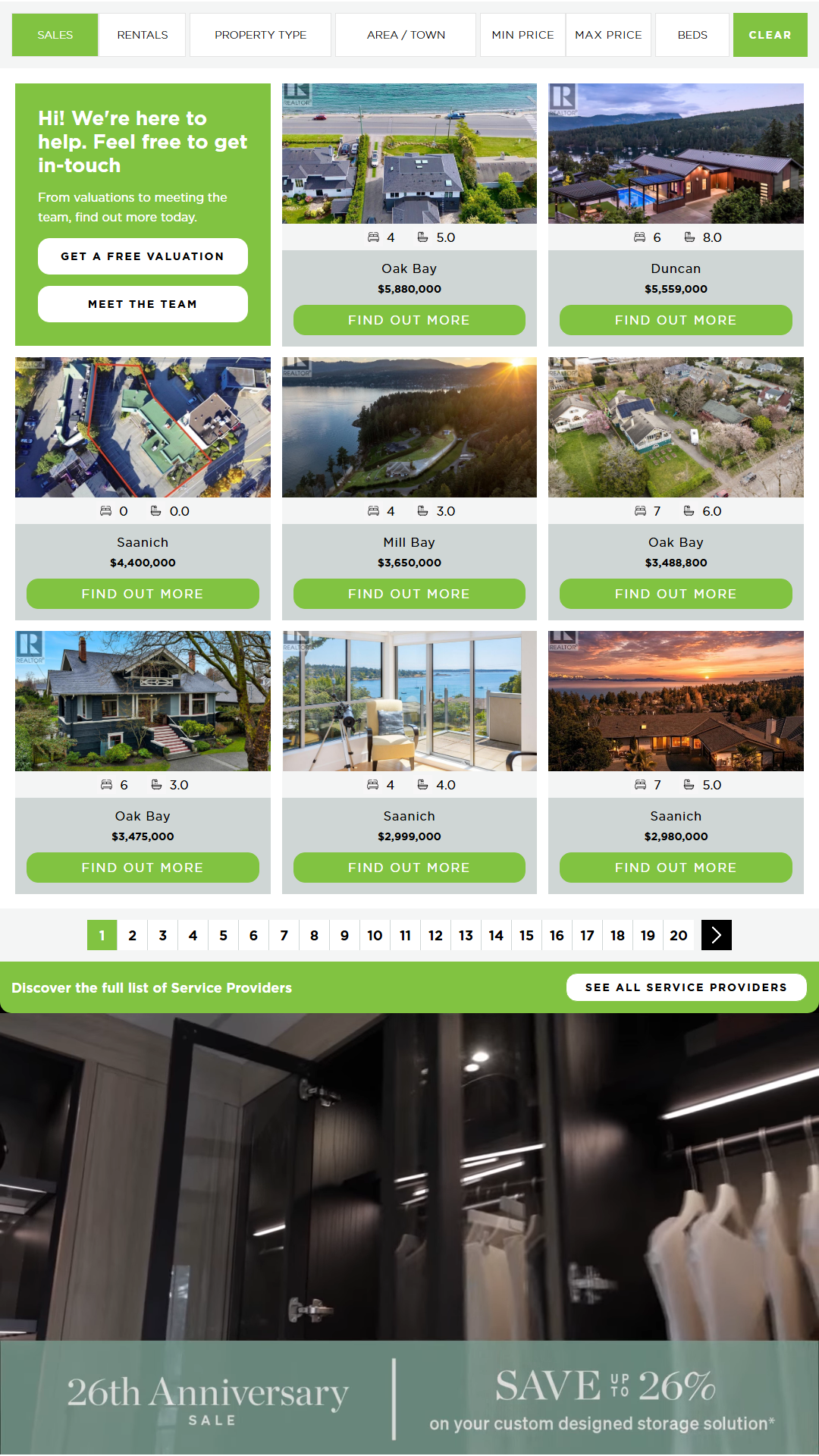See all service providers

(686, 987)
